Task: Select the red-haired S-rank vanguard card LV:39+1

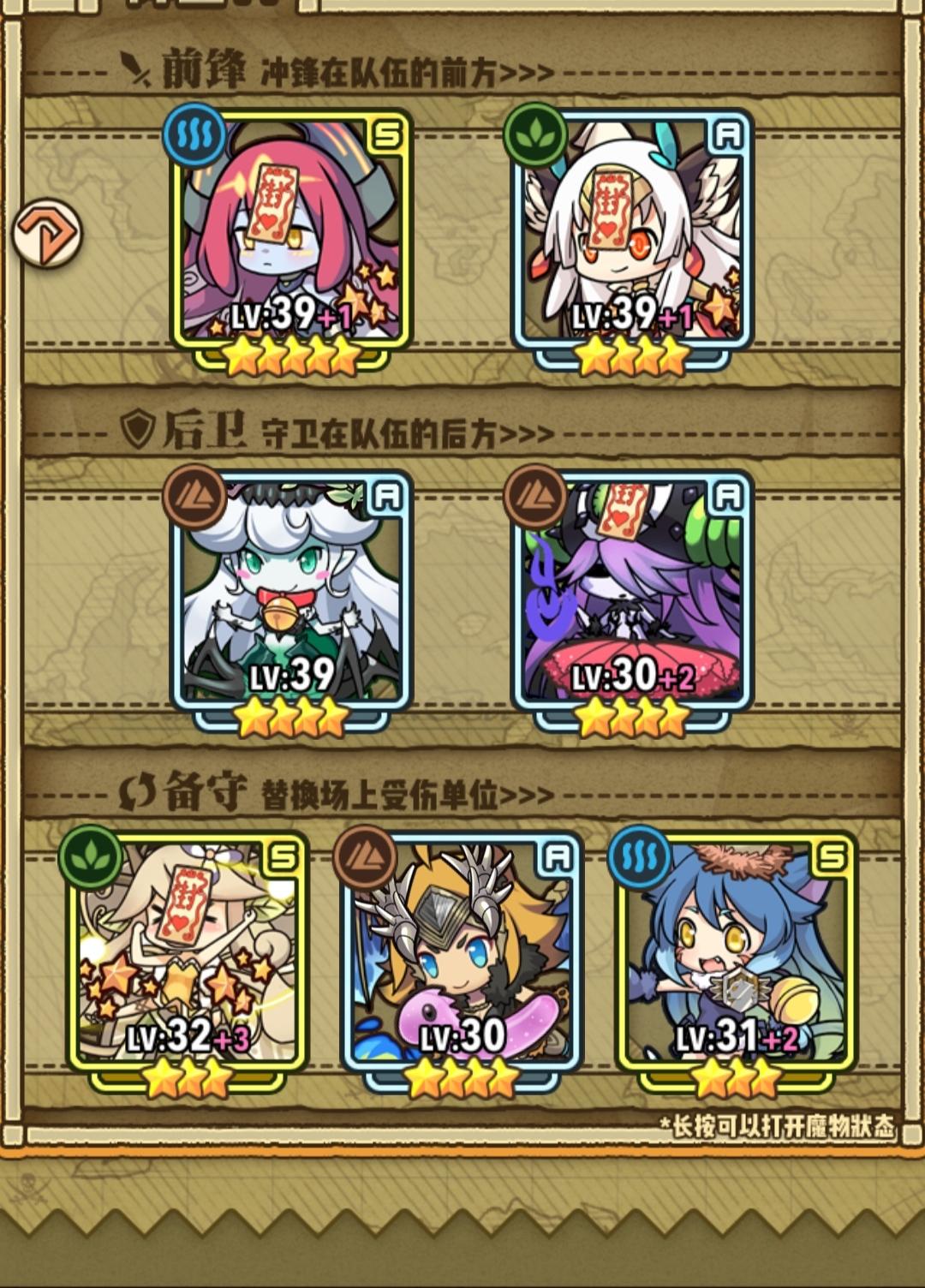Action: (291, 241)
